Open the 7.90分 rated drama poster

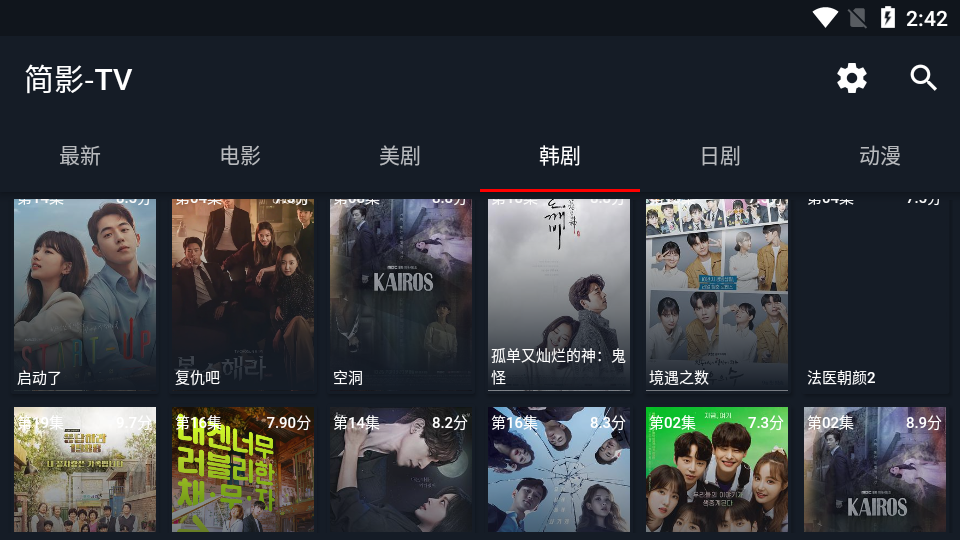click(x=243, y=470)
